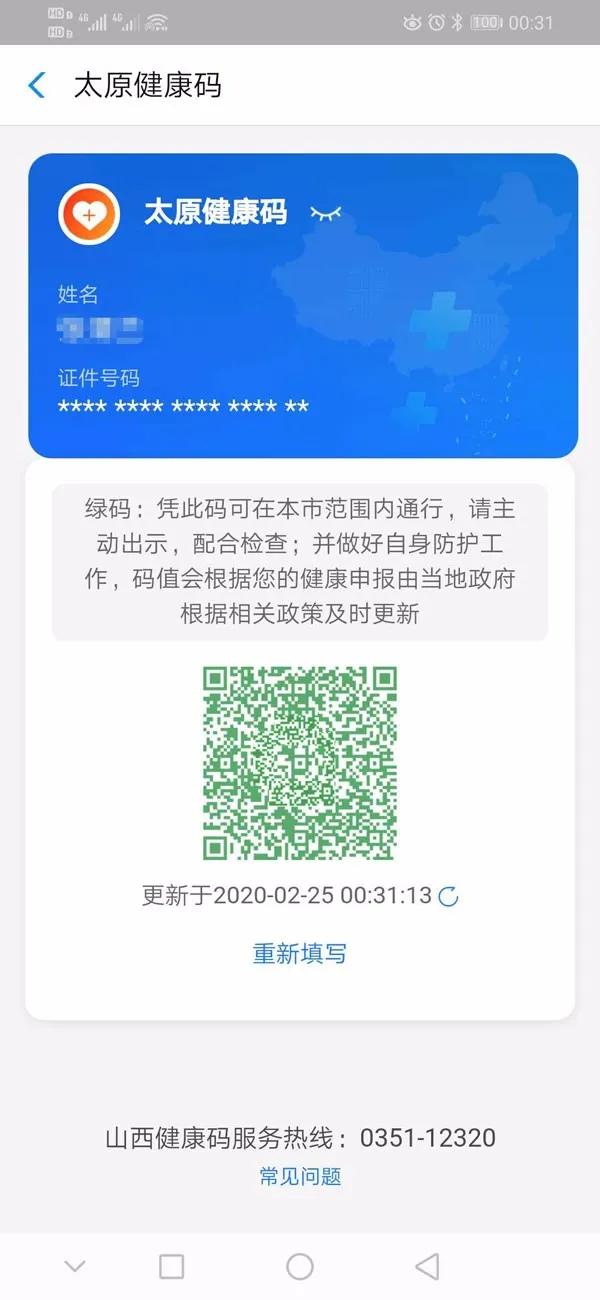Open the recent apps square button
600x1300 pixels.
172,1267
